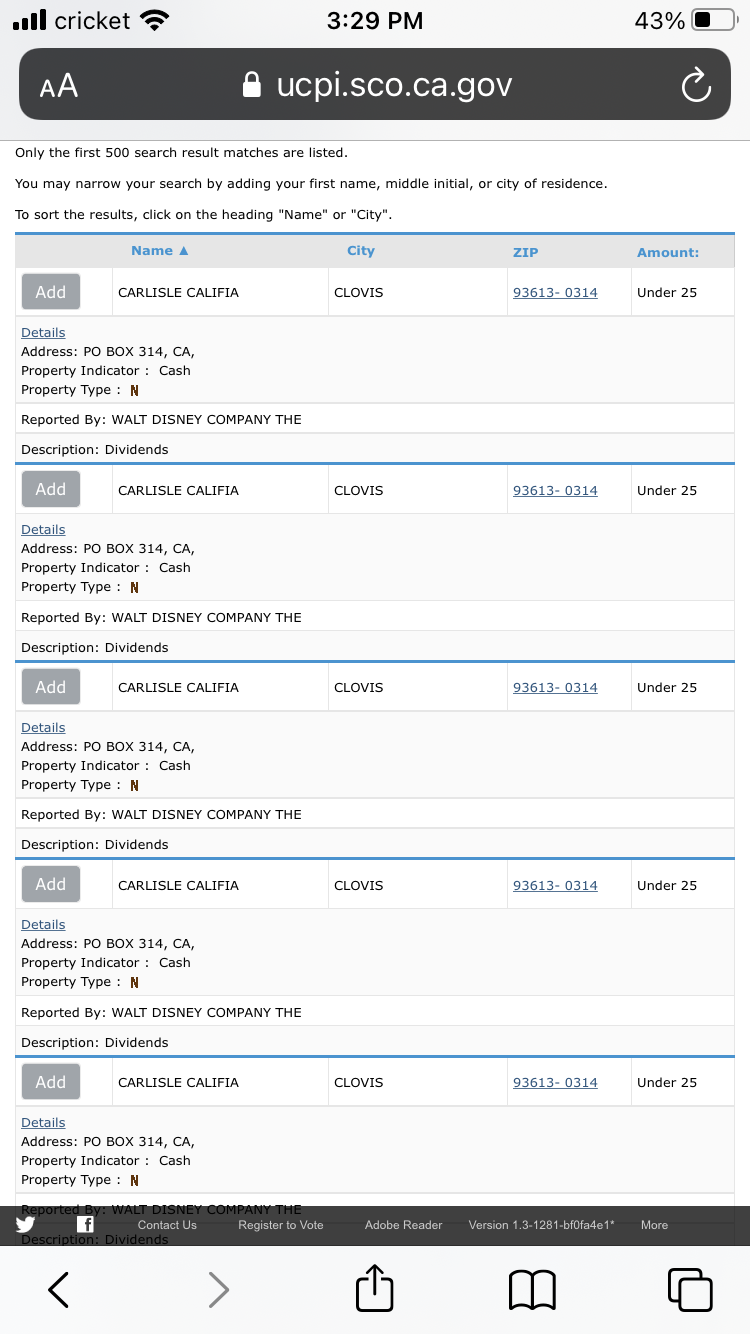Image resolution: width=750 pixels, height=1334 pixels.
Task: Open the Safari share sheet
Action: (x=375, y=1286)
